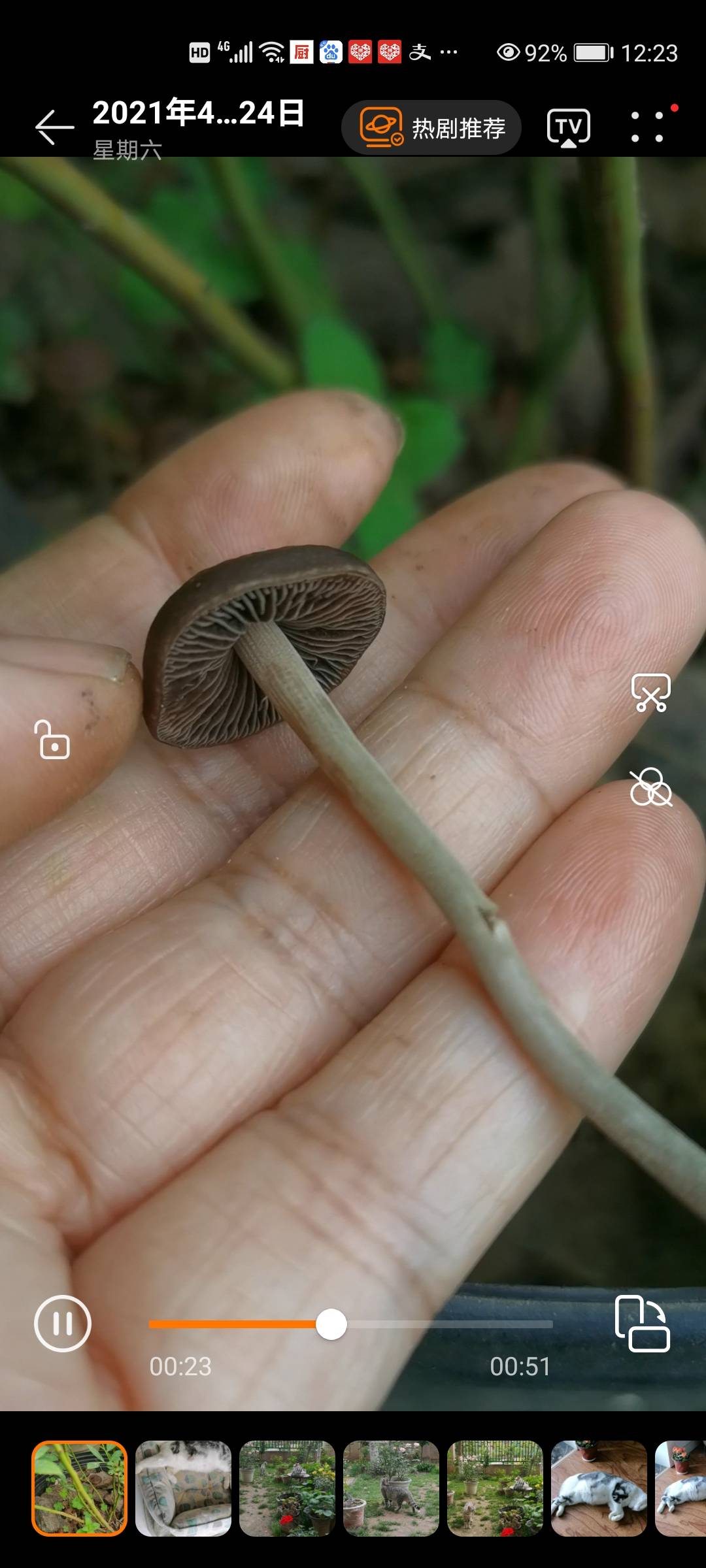Open the tabby cat by pot thumbnail
Image resolution: width=706 pixels, height=1568 pixels.
391,1488
